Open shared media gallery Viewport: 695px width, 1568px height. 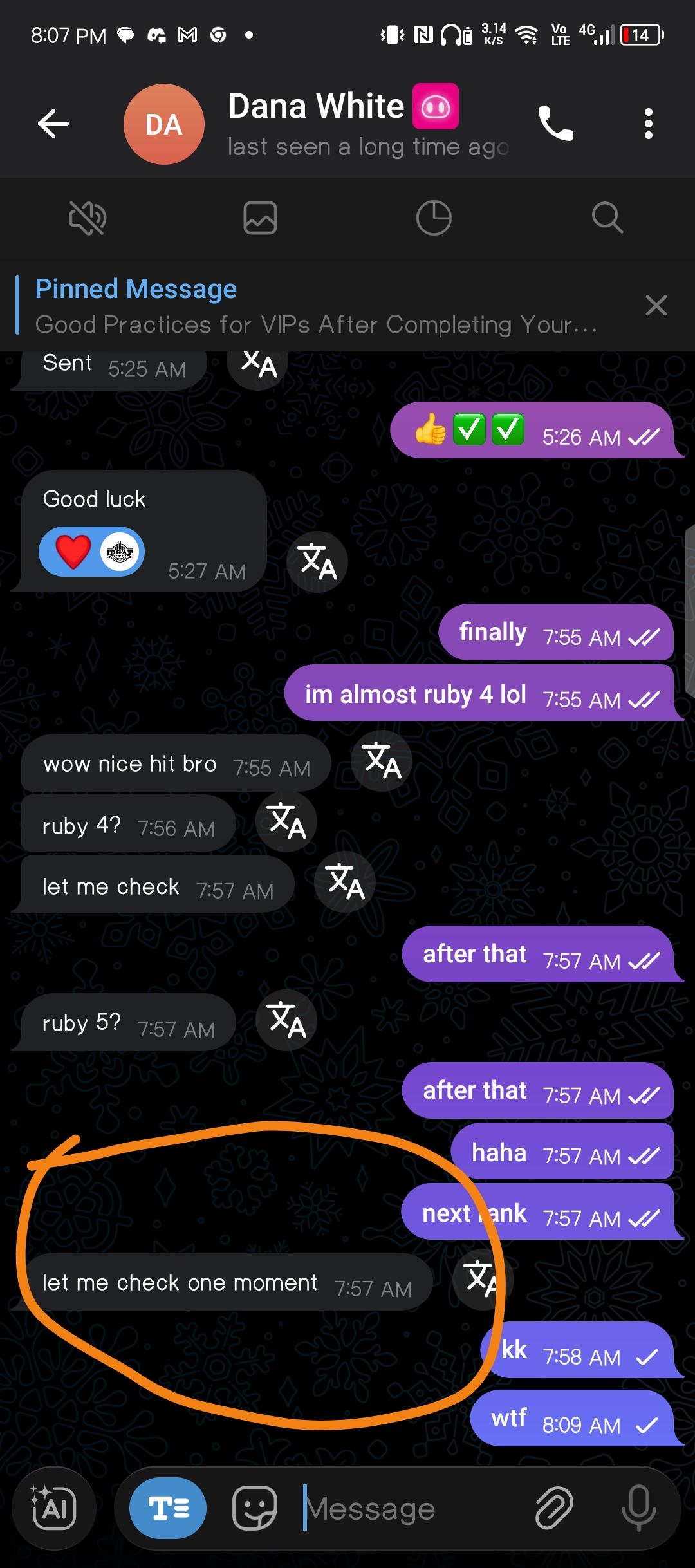pos(261,218)
